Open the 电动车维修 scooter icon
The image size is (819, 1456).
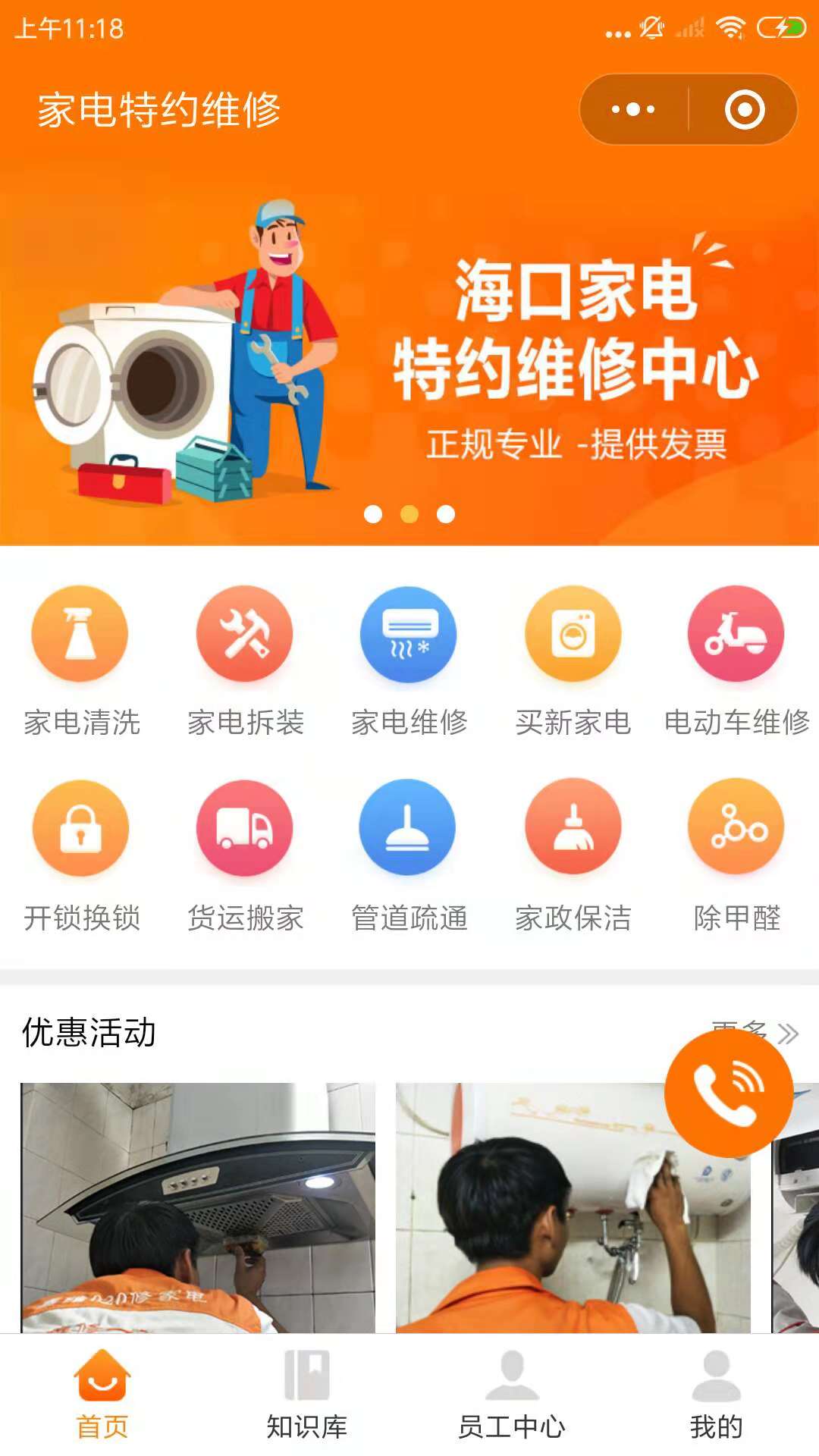(734, 637)
